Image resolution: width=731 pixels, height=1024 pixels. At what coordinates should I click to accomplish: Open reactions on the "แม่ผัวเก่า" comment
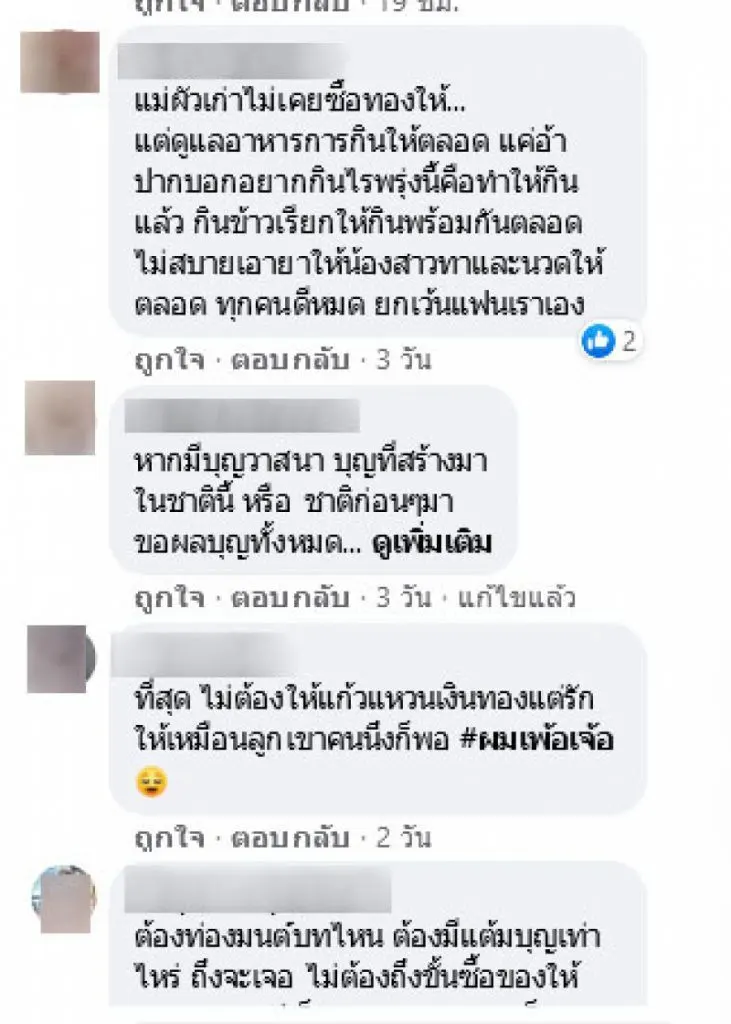click(x=610, y=342)
